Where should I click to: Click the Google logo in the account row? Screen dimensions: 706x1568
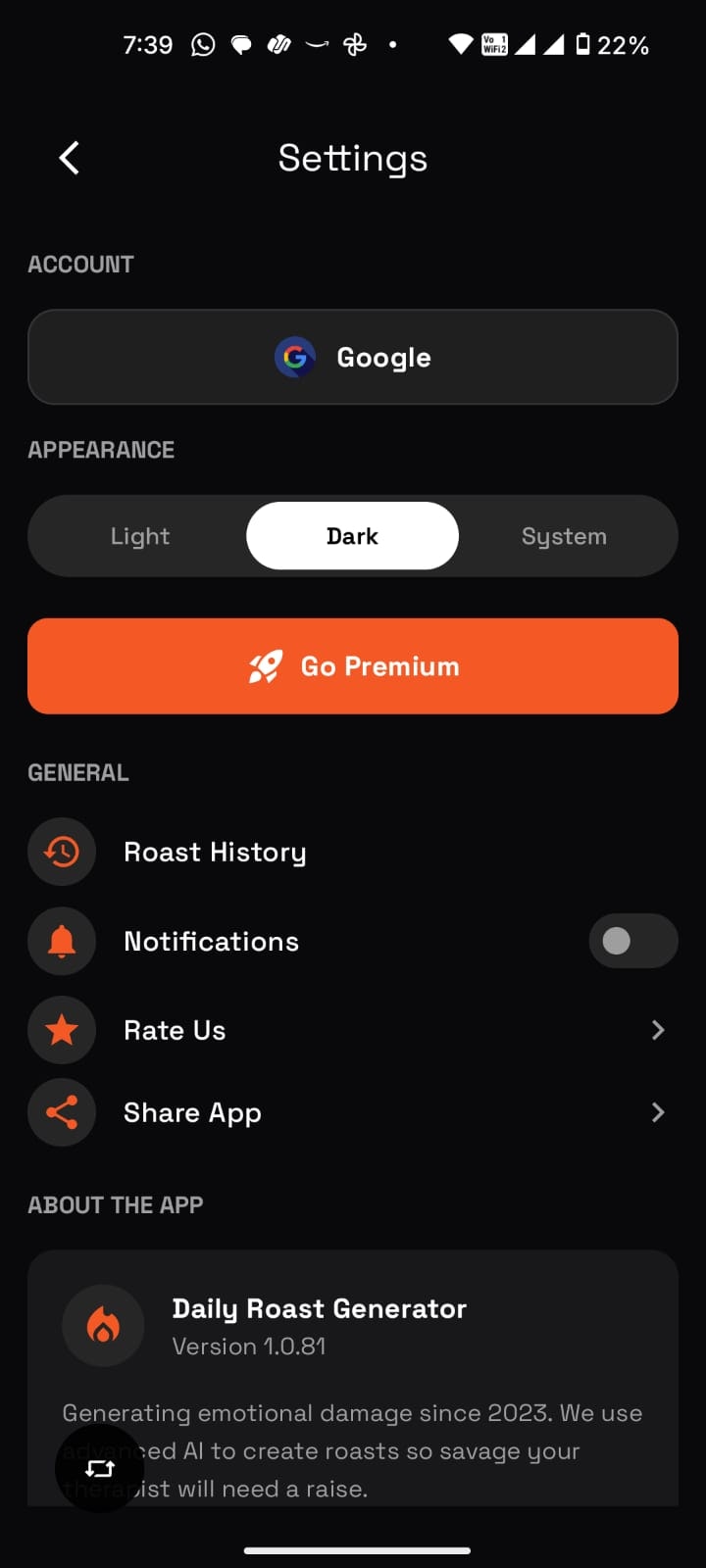(x=295, y=357)
